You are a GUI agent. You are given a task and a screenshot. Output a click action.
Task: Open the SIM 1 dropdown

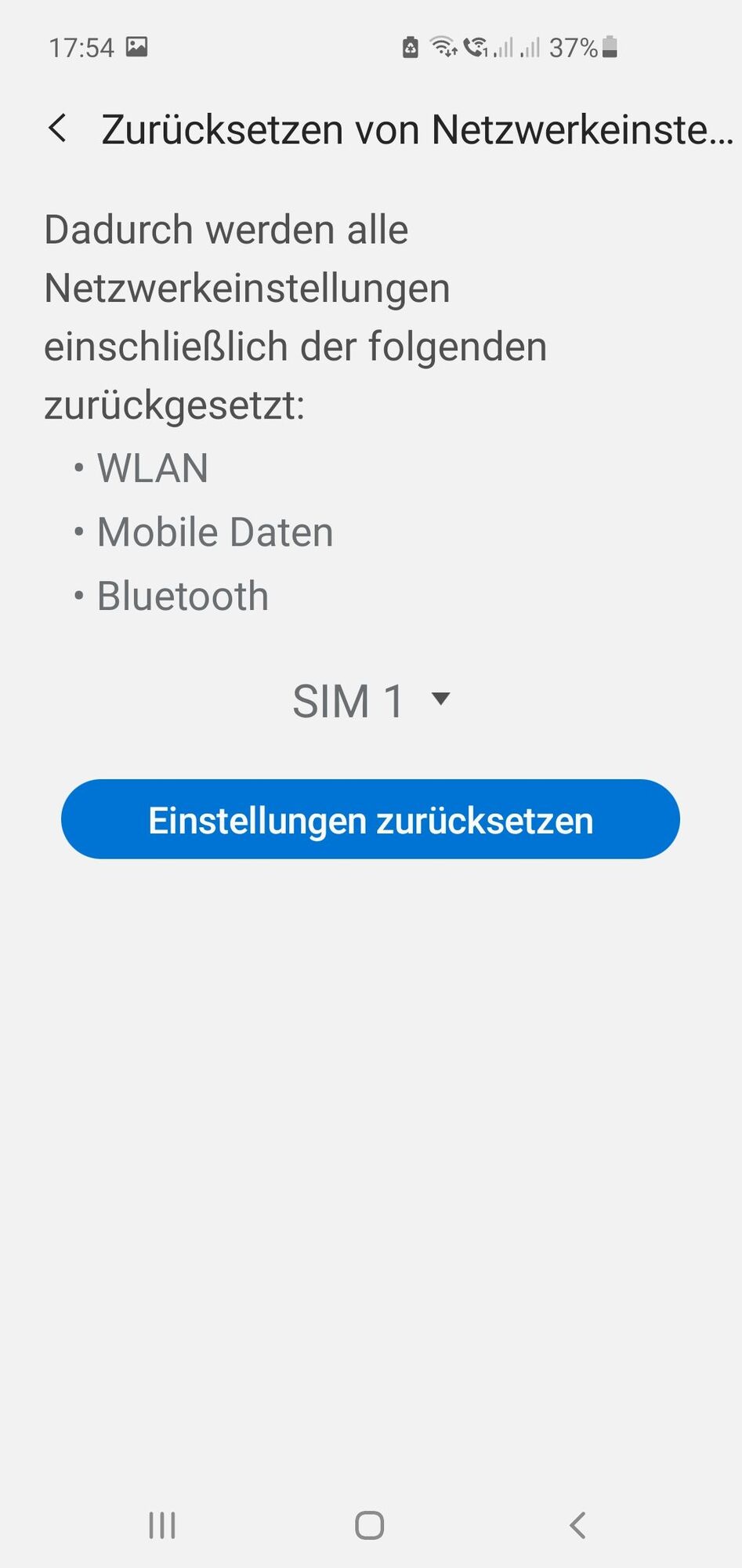coord(371,700)
